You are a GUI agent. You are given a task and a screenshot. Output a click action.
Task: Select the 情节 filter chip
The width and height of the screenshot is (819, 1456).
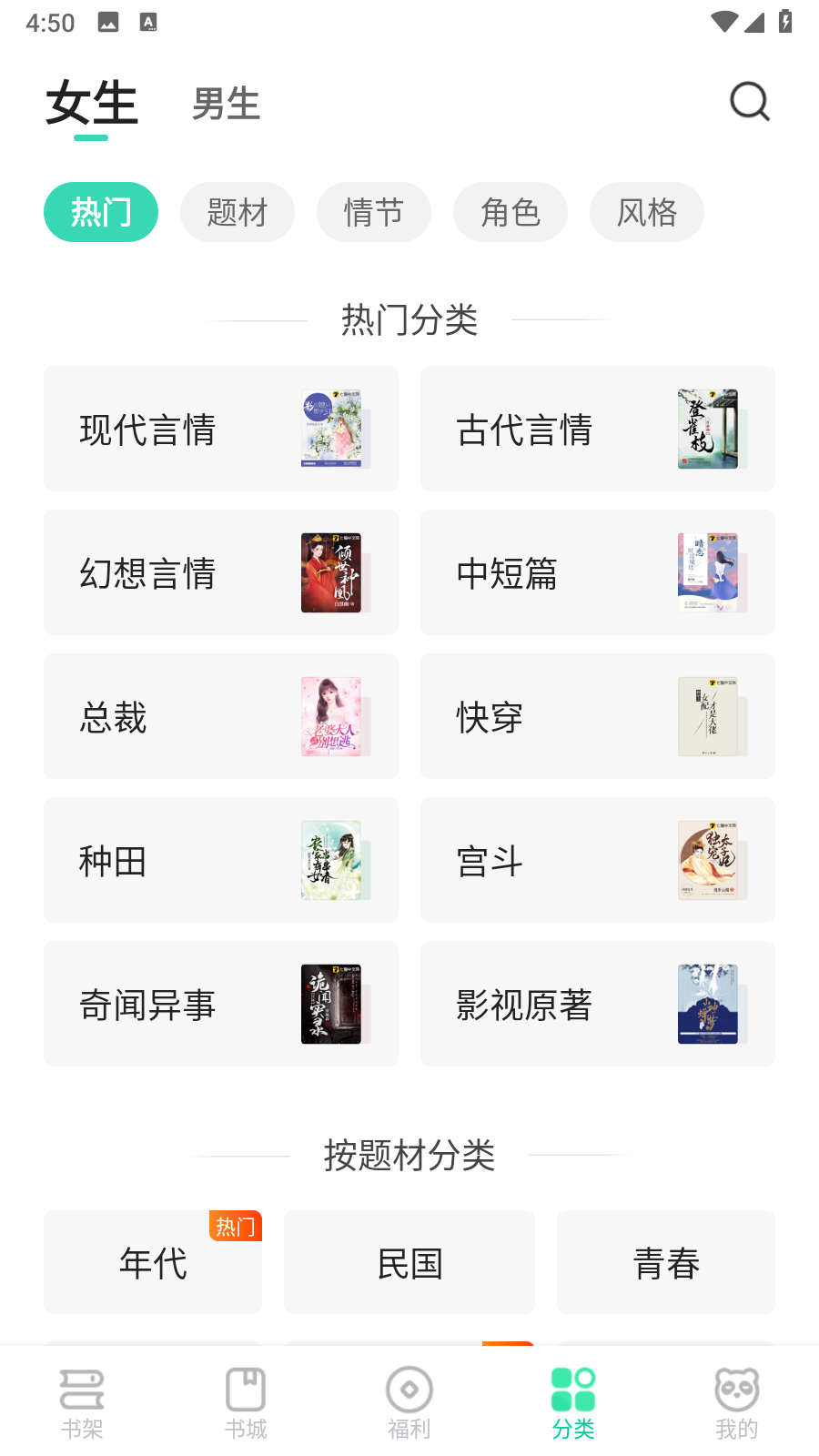(373, 212)
